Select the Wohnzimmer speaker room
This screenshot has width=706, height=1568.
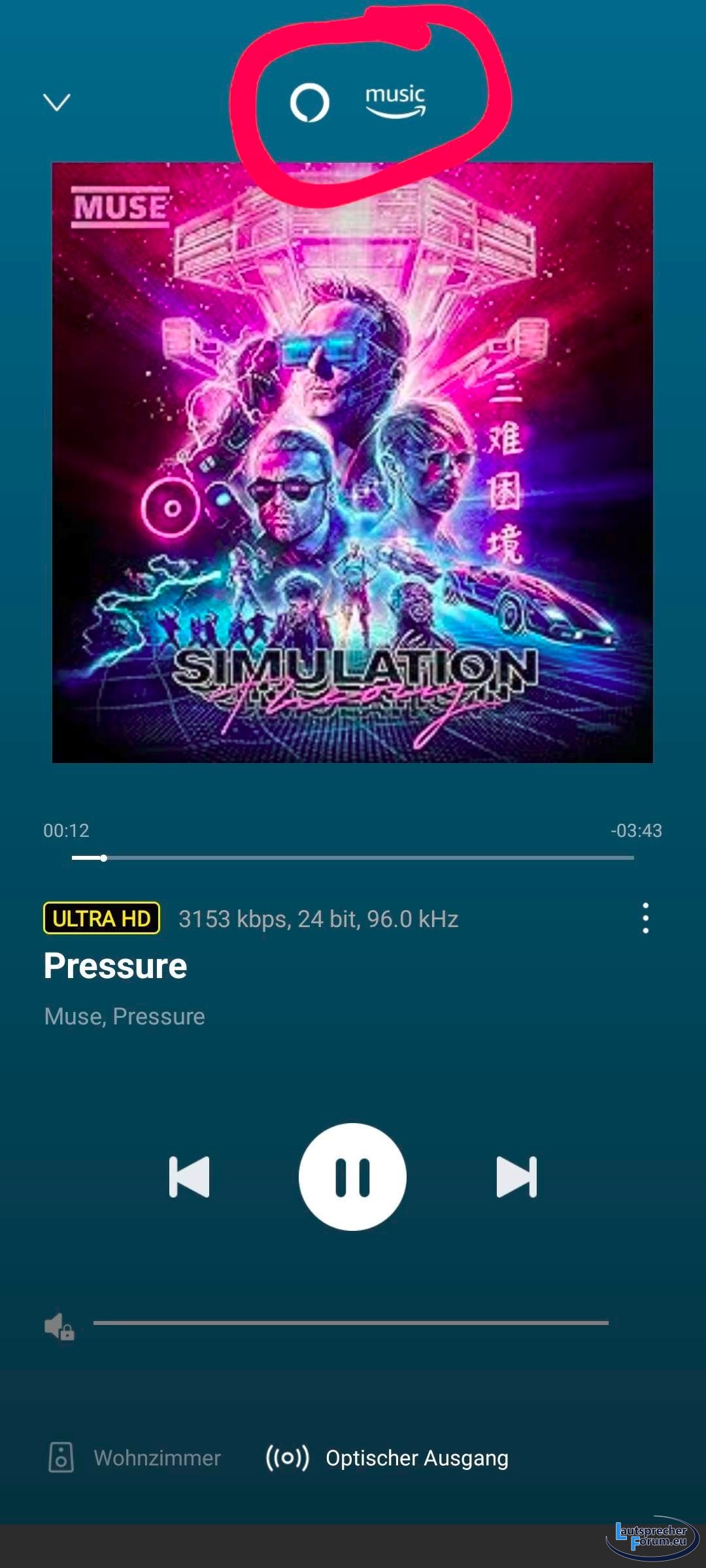tap(135, 1458)
